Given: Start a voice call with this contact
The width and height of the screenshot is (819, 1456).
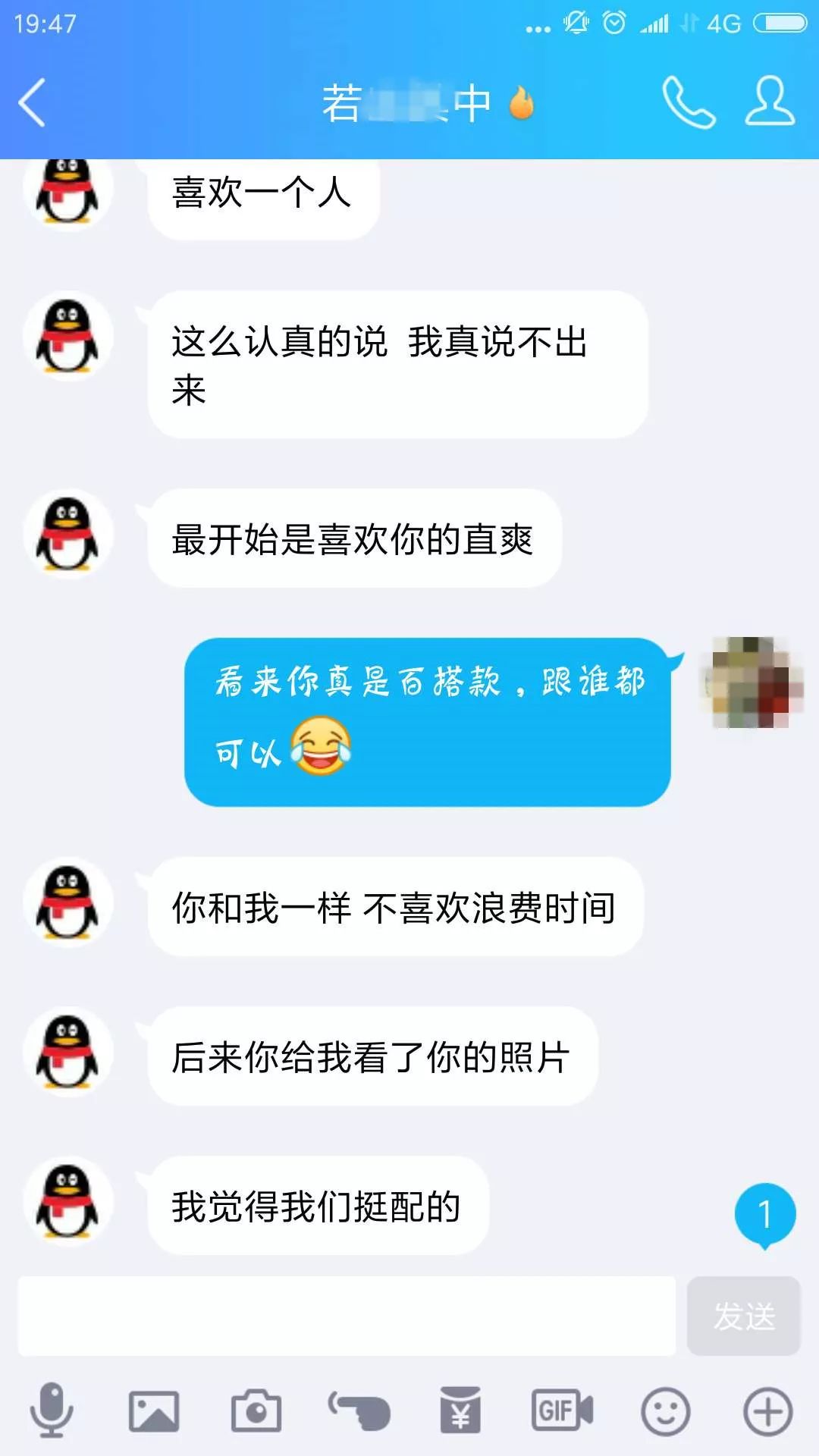Looking at the screenshot, I should click(689, 102).
